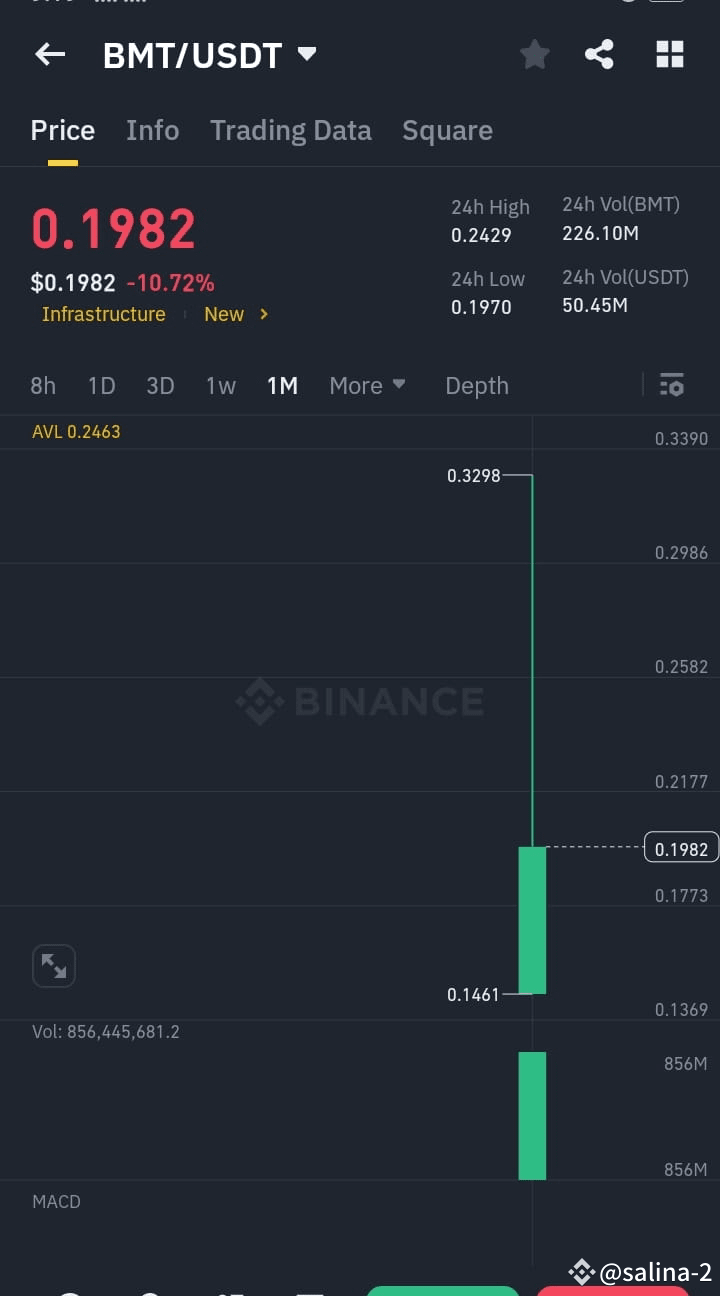Toggle the 1w candle interval
Image resolution: width=720 pixels, height=1296 pixels.
pos(221,385)
